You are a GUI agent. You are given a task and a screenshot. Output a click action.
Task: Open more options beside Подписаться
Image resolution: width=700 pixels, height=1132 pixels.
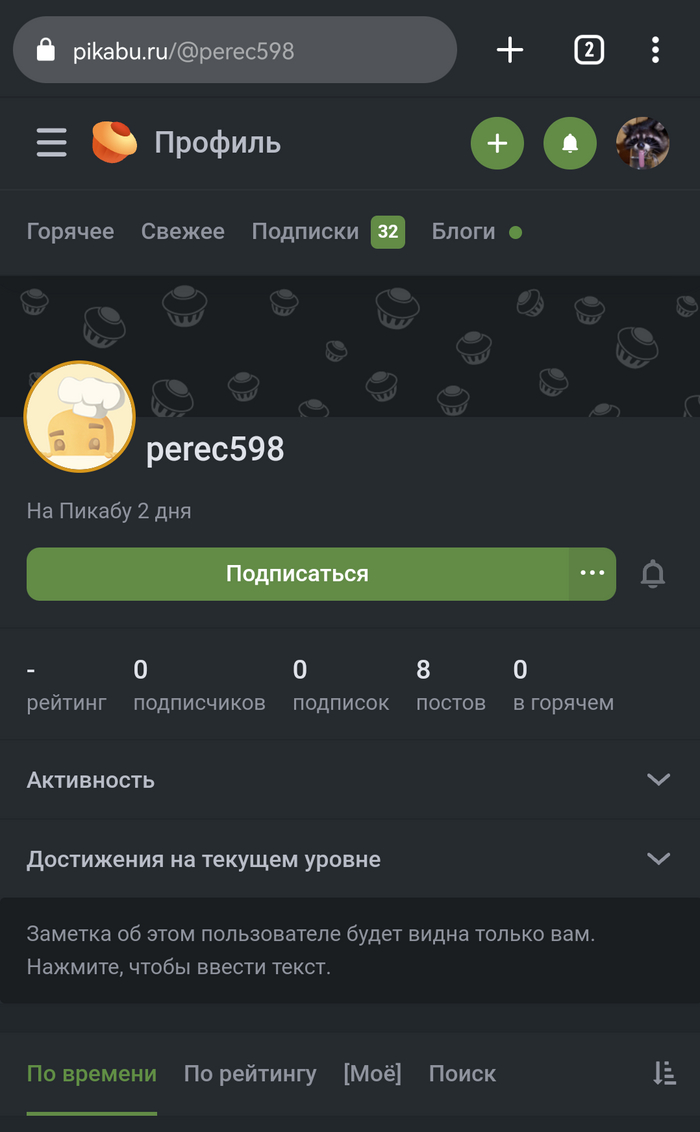tap(592, 574)
